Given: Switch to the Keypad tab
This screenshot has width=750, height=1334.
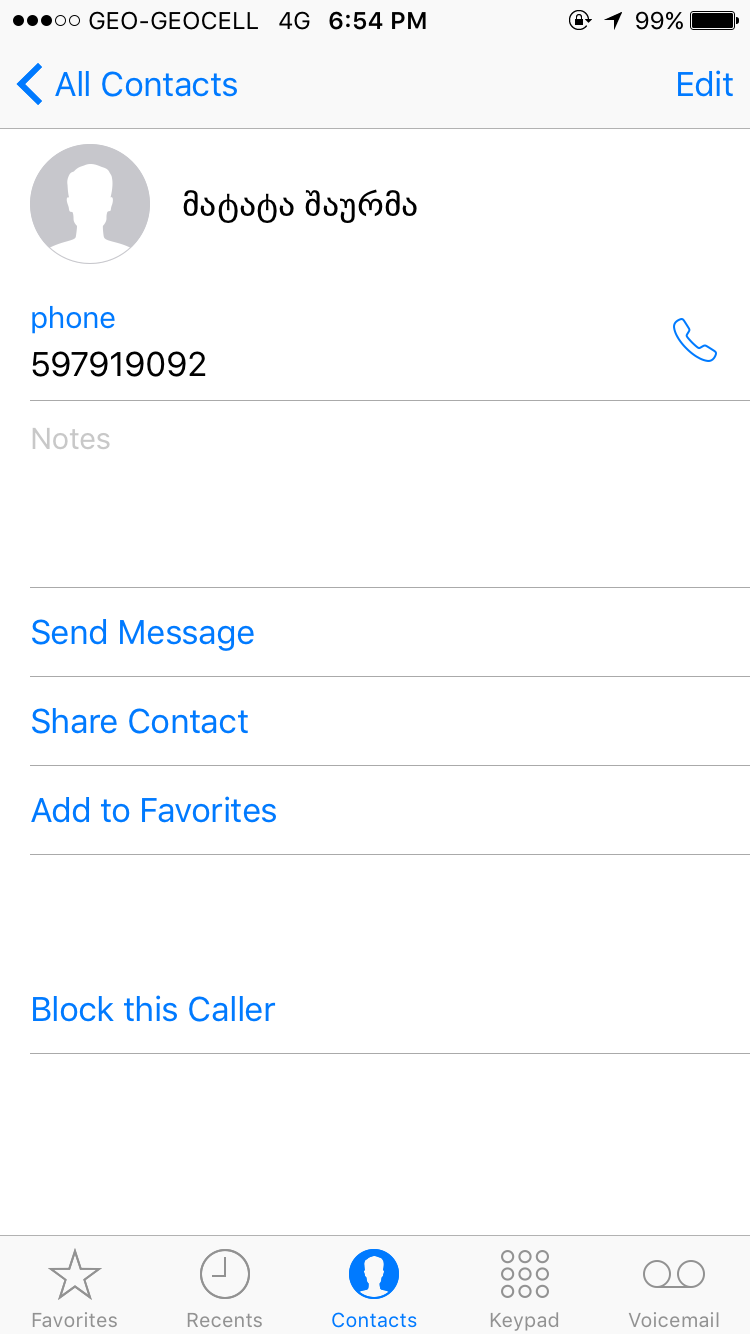Looking at the screenshot, I should point(524,1289).
